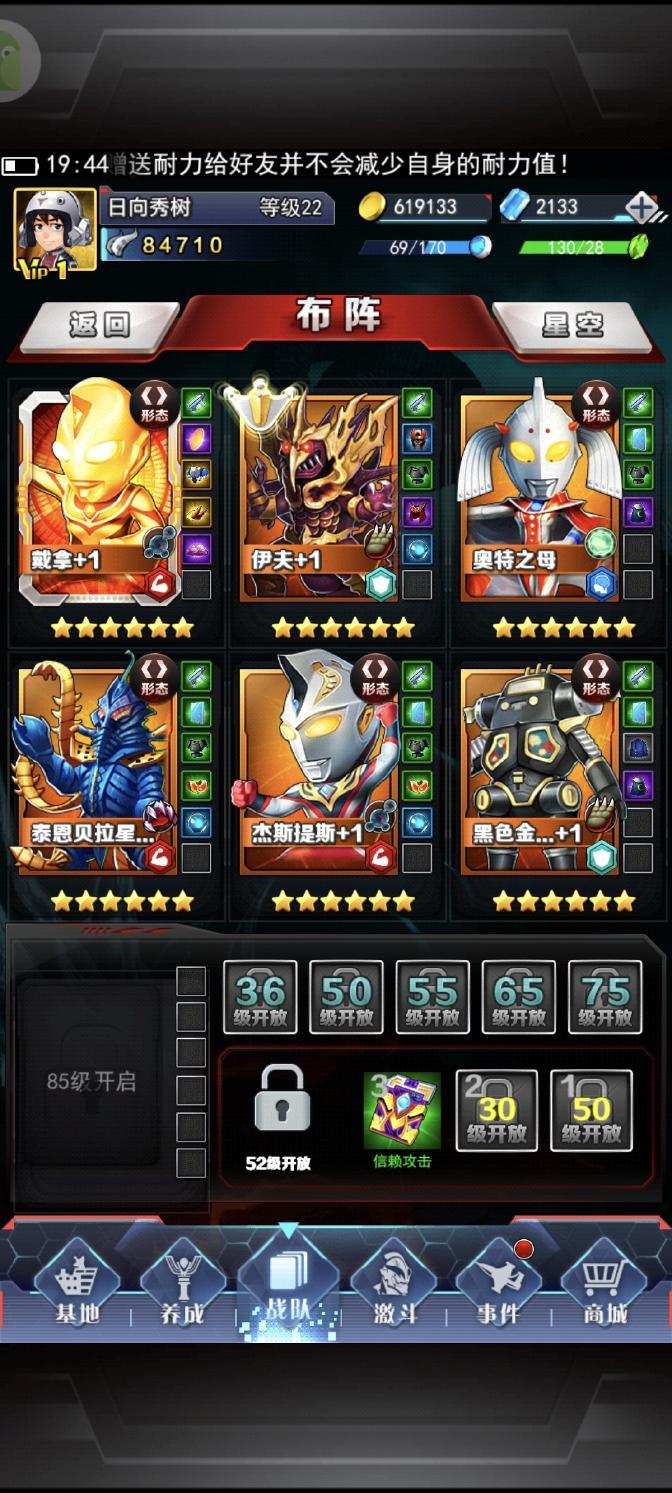
Task: Tap the 返回 back button
Action: [x=98, y=324]
